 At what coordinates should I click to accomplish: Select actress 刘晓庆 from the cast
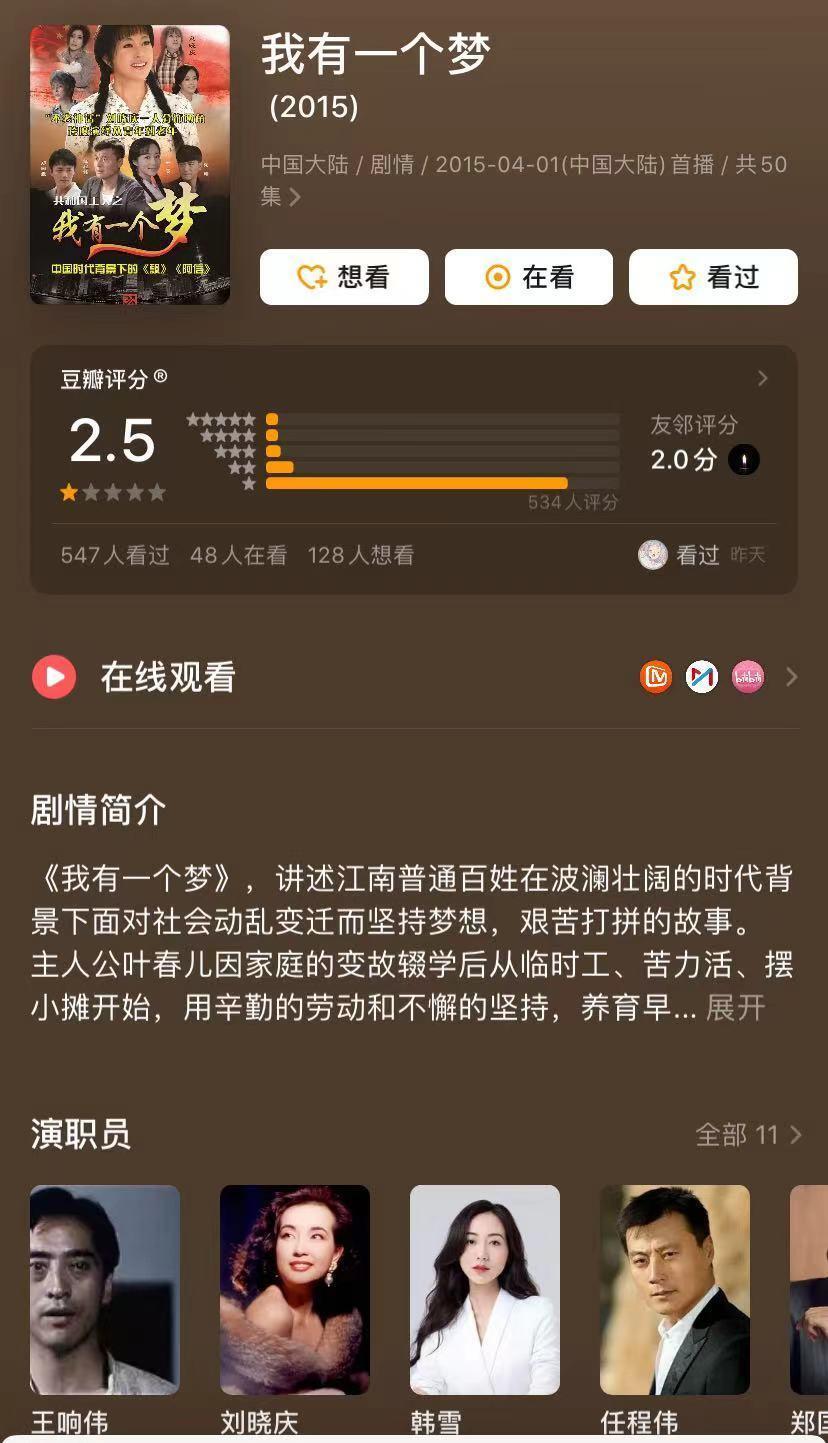click(294, 1291)
